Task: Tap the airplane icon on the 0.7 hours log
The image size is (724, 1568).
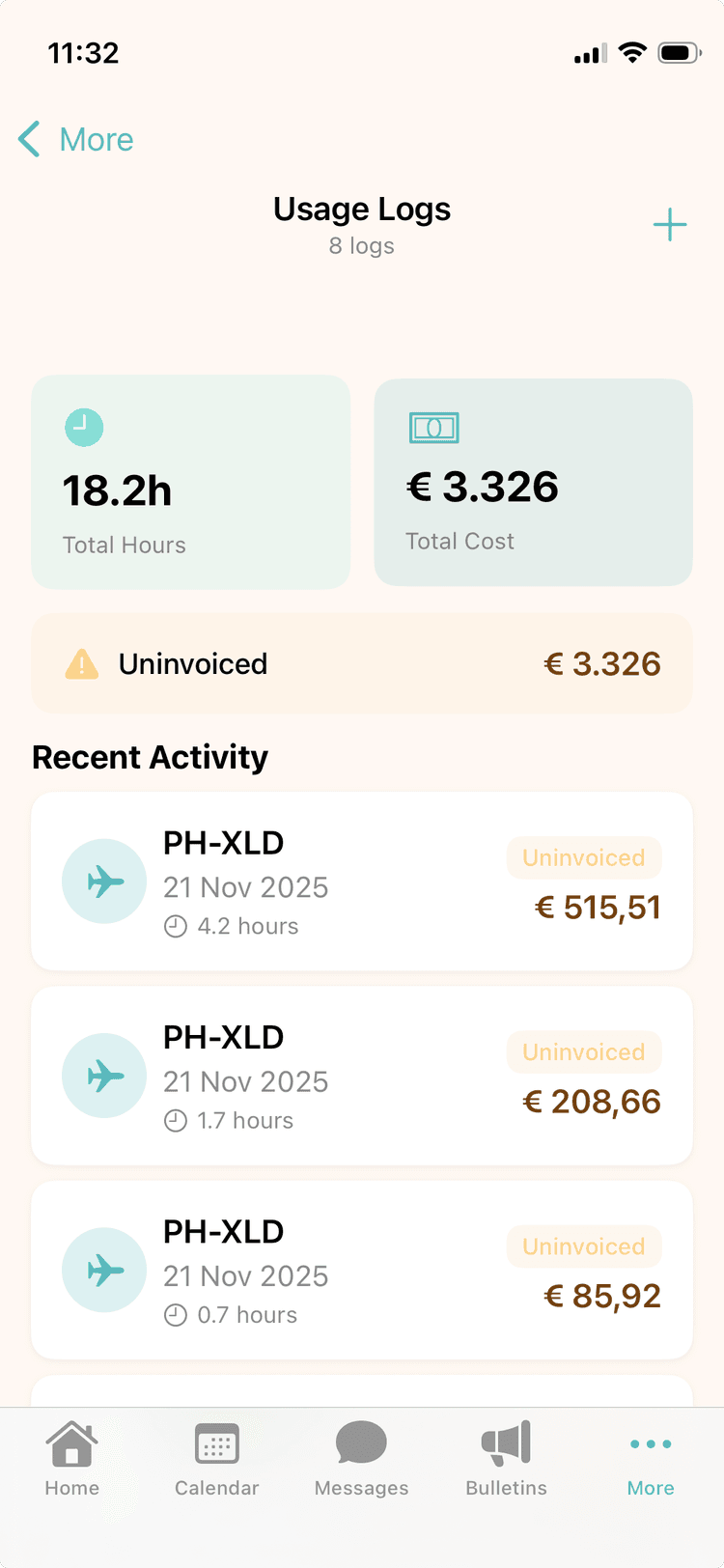Action: pos(103,1270)
